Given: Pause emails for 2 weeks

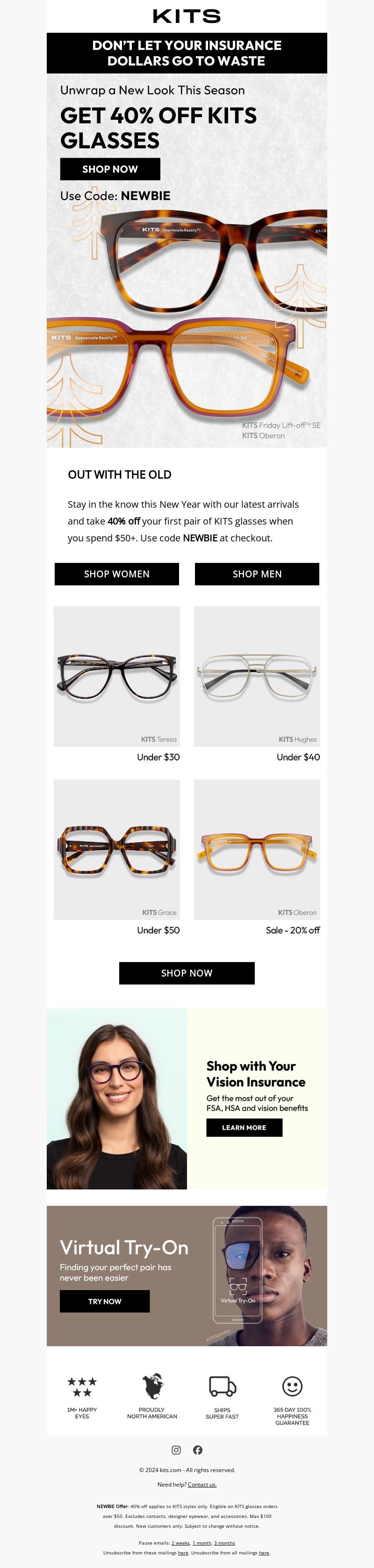Looking at the screenshot, I should [x=180, y=1543].
